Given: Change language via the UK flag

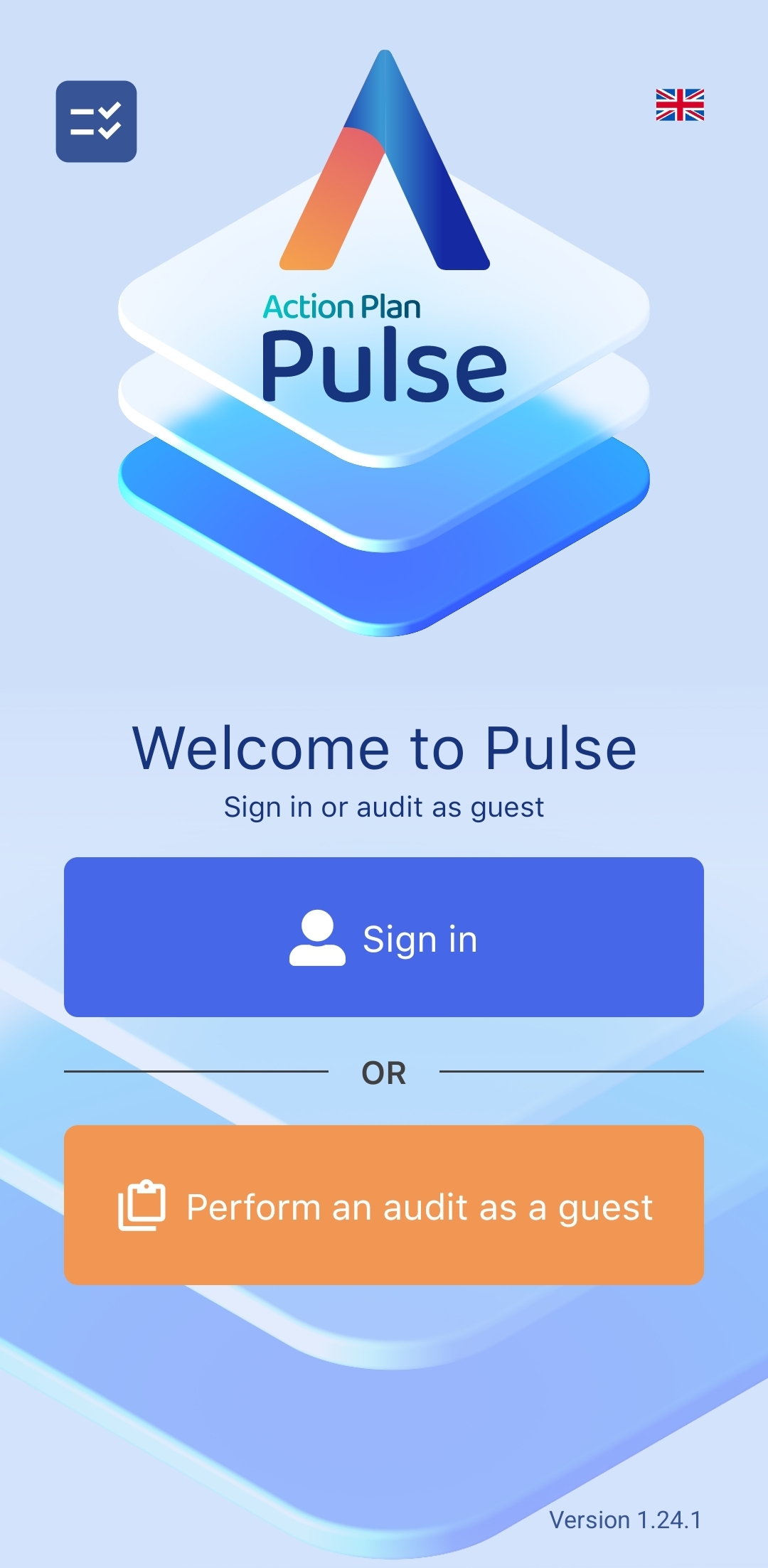Looking at the screenshot, I should click(x=680, y=105).
